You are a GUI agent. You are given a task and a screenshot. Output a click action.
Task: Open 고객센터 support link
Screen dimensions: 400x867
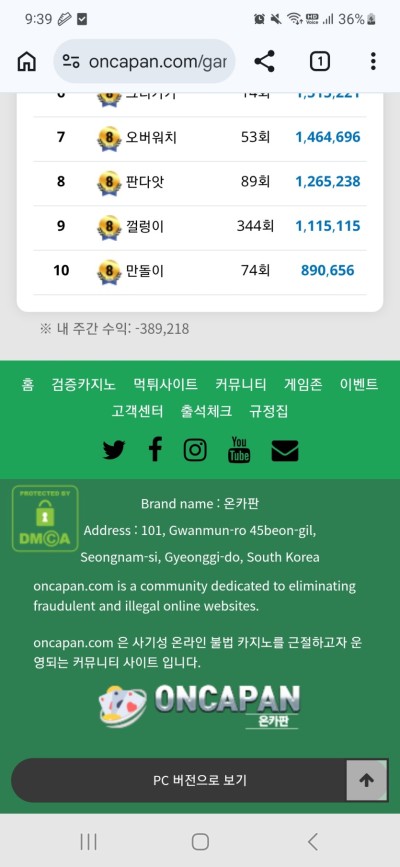point(137,411)
